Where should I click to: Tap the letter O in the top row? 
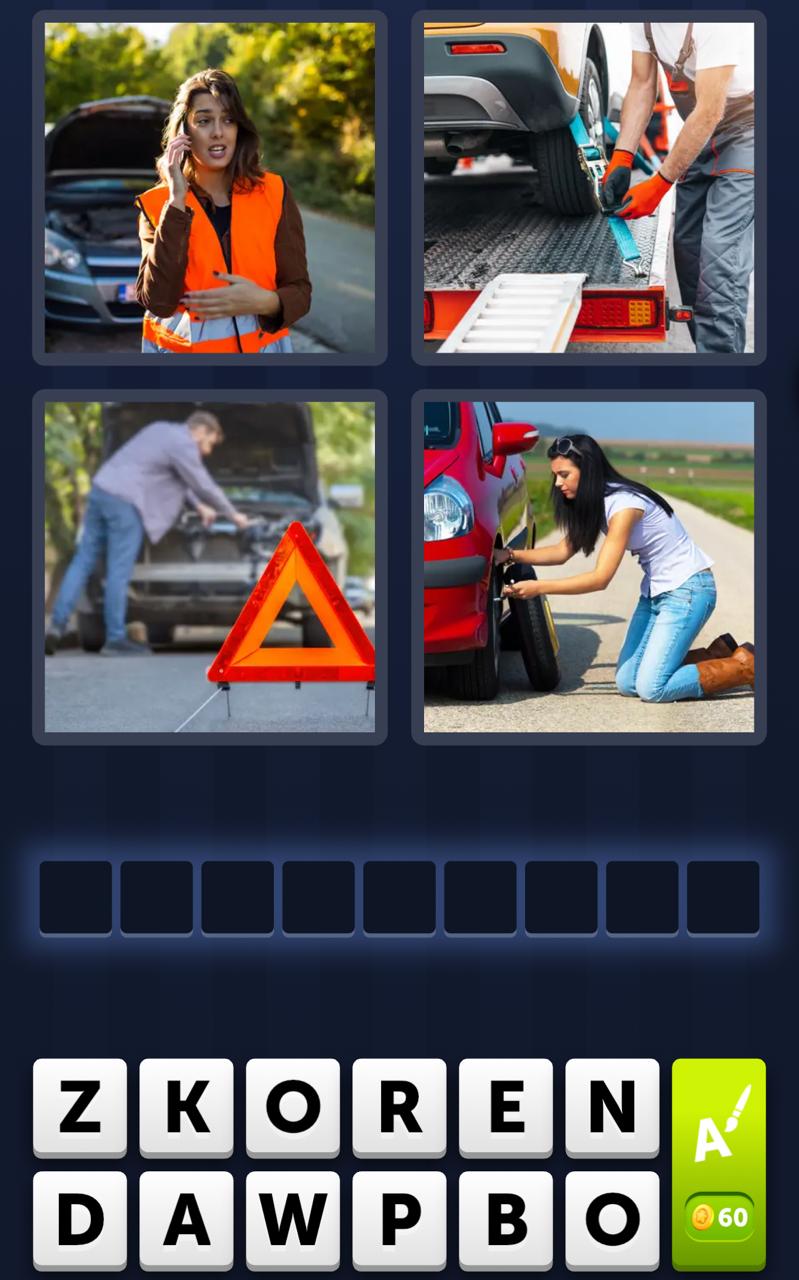[x=292, y=1107]
